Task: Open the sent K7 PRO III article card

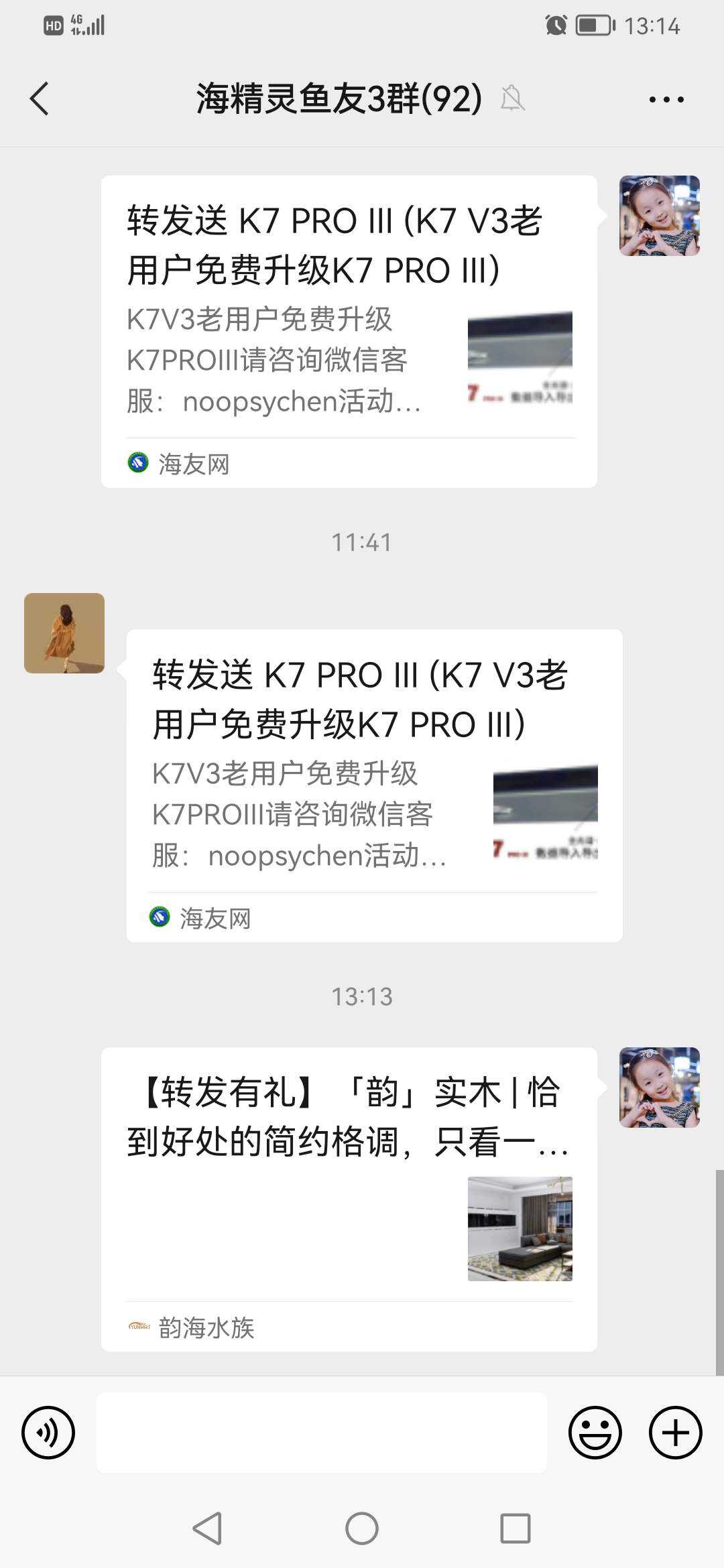Action: (x=349, y=331)
